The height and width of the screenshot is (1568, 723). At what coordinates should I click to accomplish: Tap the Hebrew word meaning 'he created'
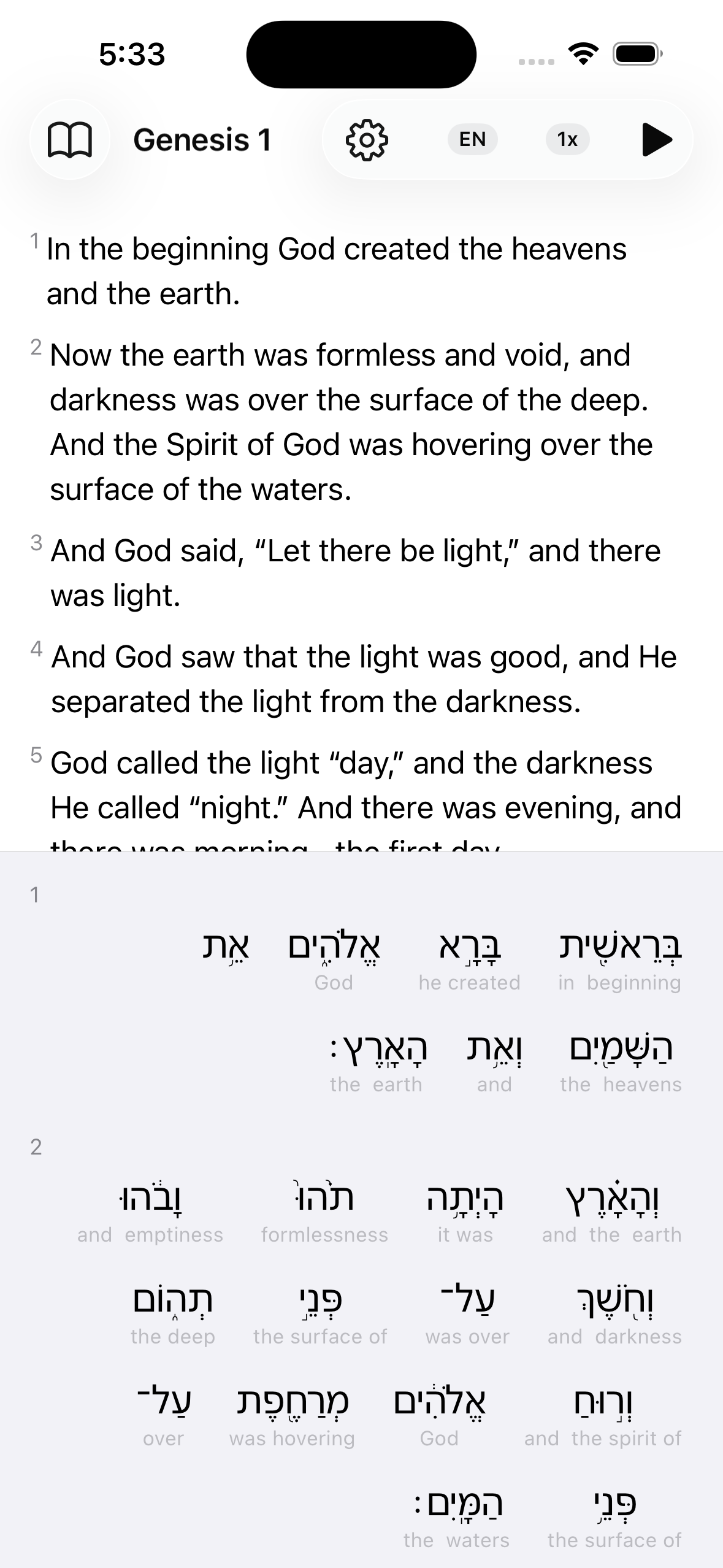(x=469, y=945)
